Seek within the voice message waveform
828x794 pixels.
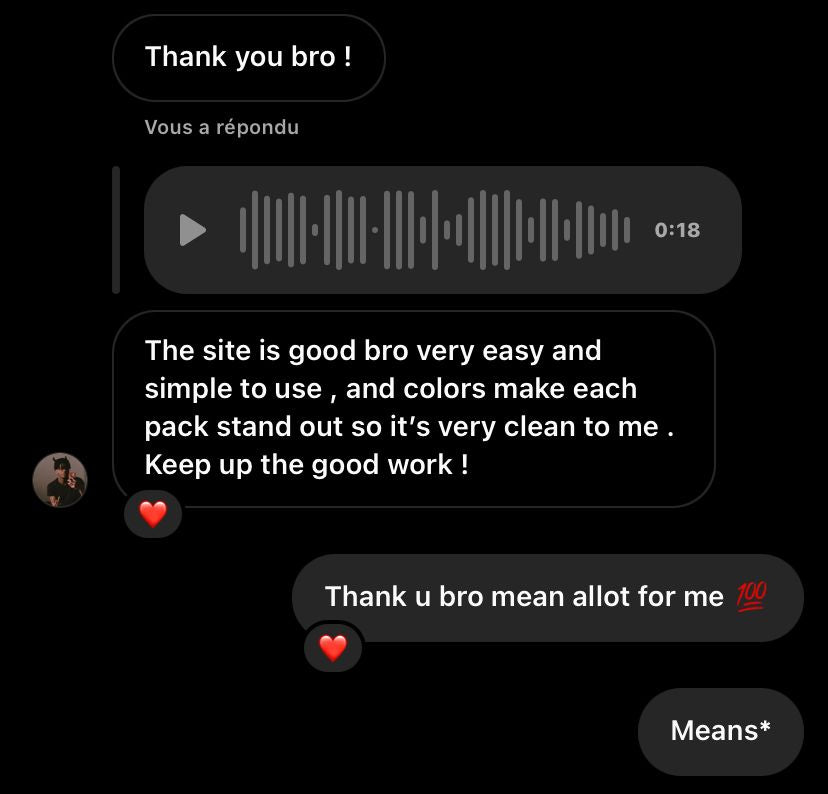tap(435, 230)
